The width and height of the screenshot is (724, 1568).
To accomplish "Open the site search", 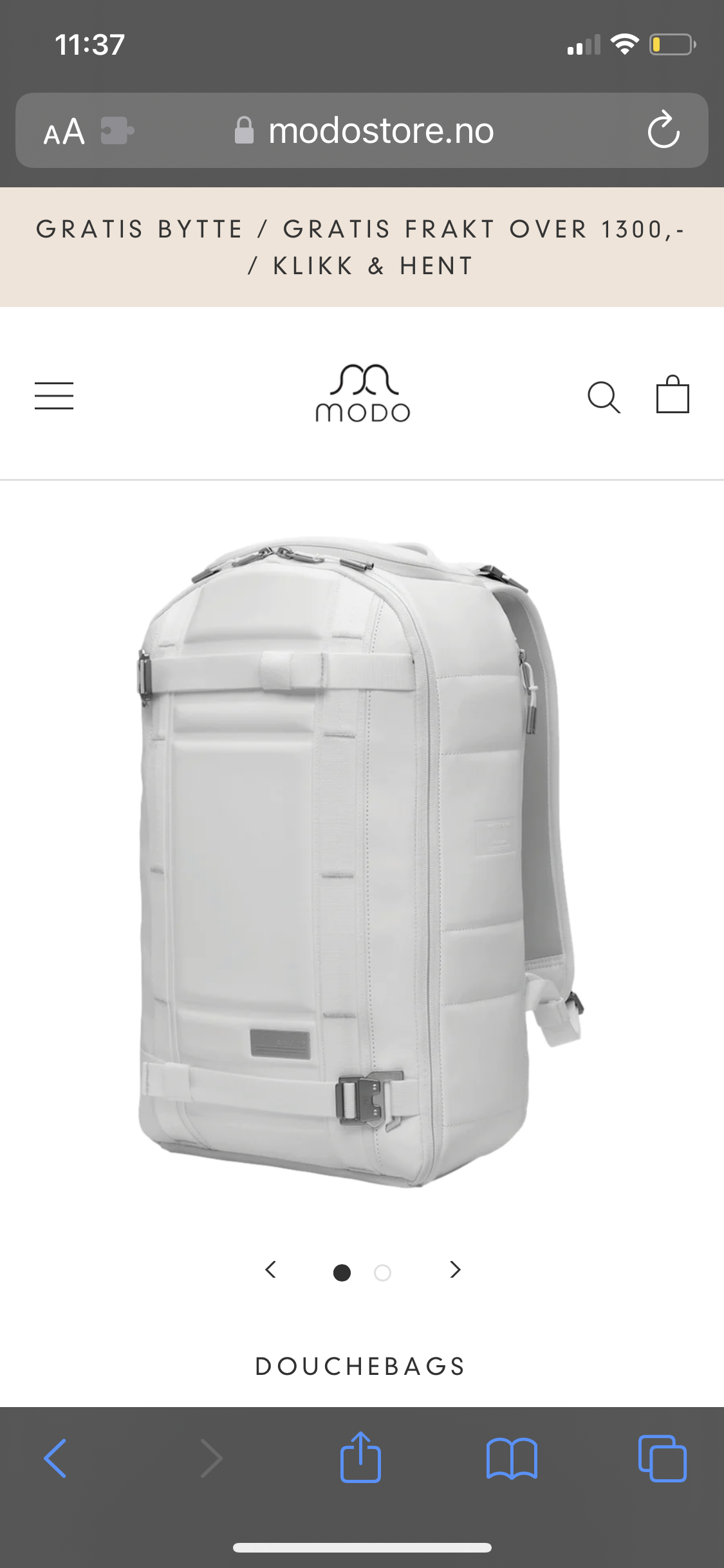I will tap(604, 397).
